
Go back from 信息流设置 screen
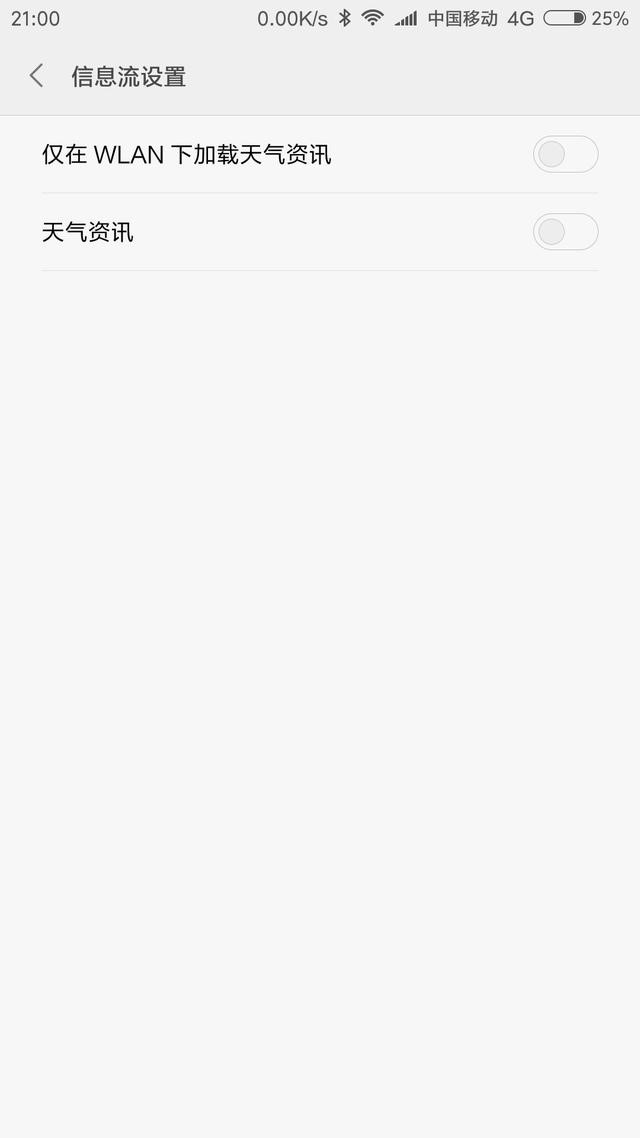point(37,76)
